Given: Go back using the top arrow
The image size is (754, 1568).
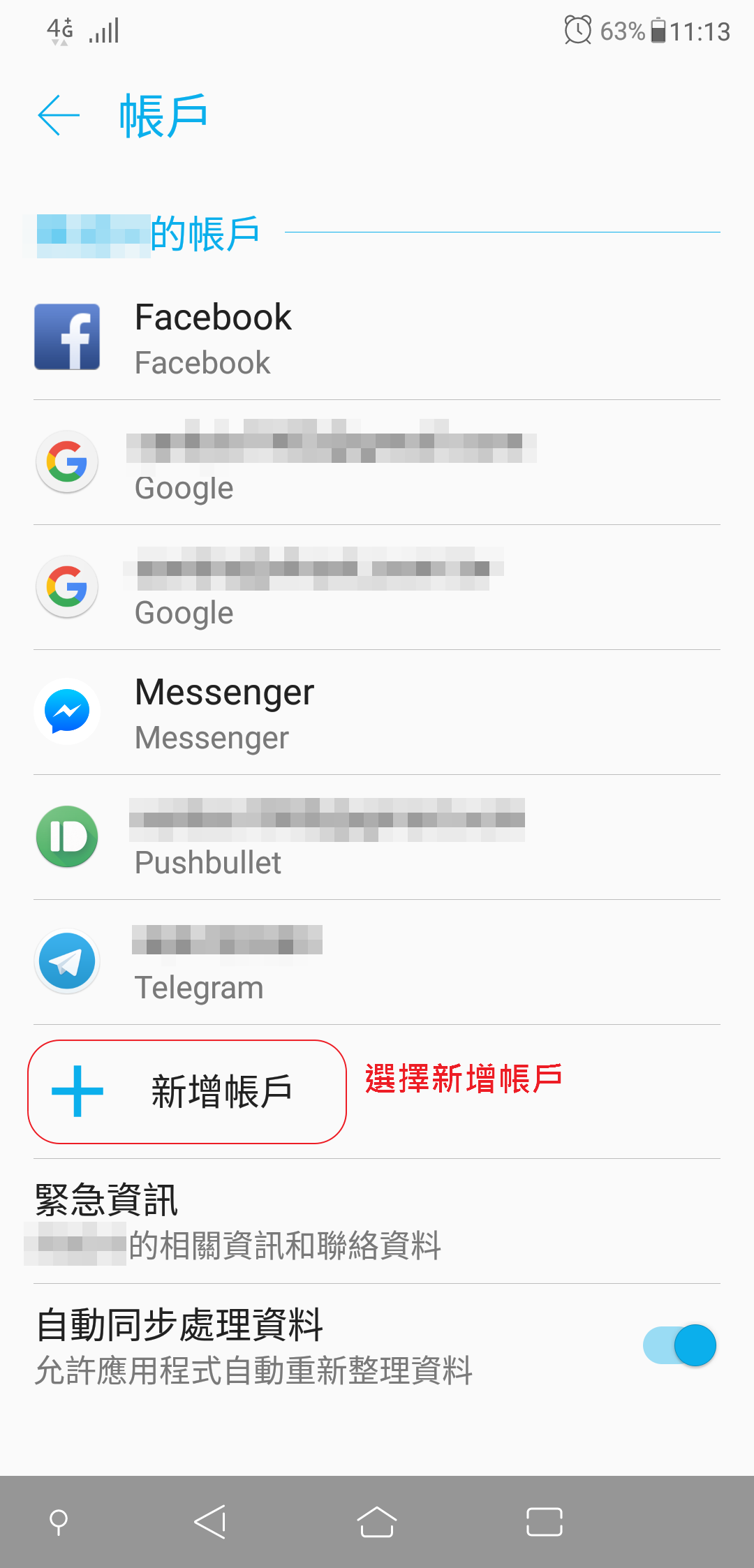Looking at the screenshot, I should 59,115.
